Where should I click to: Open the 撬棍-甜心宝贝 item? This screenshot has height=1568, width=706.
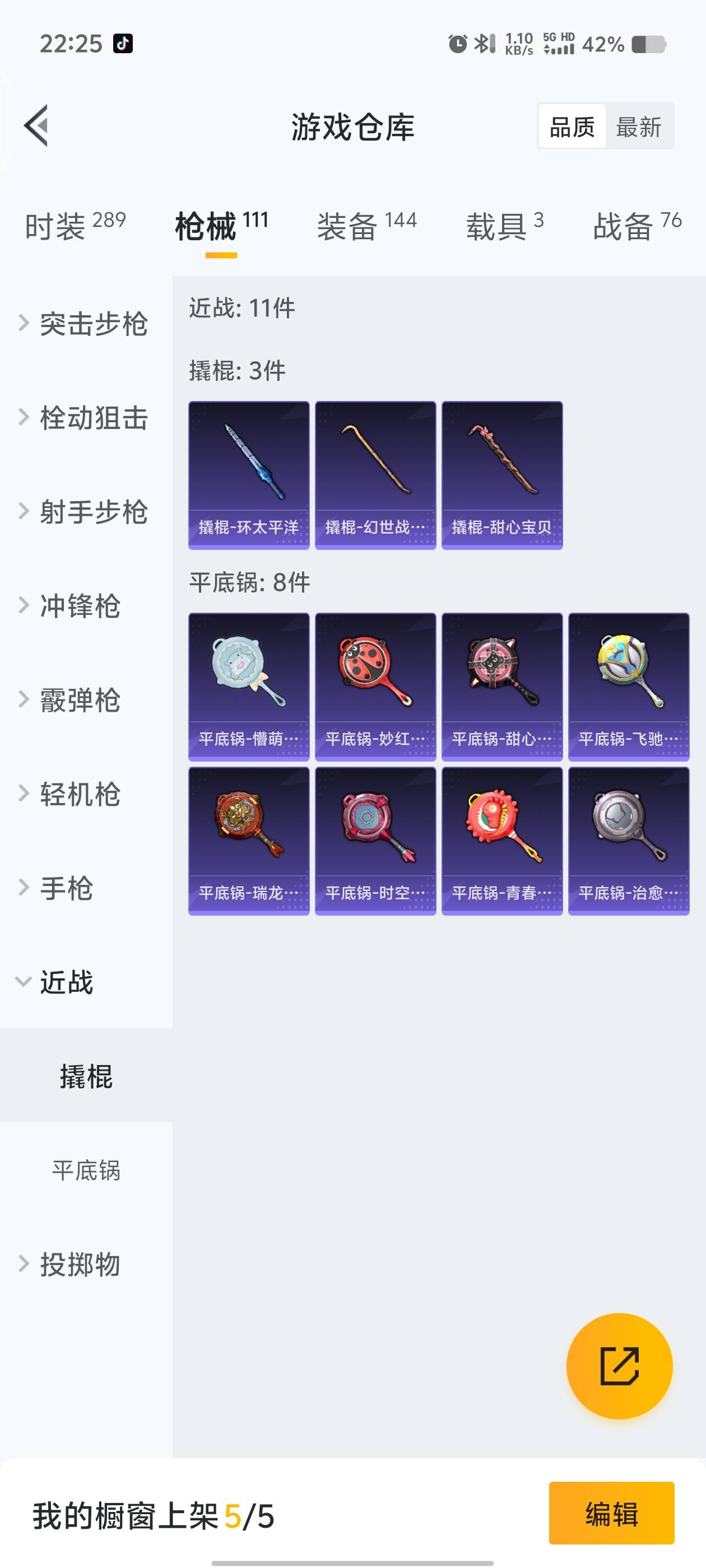[501, 475]
